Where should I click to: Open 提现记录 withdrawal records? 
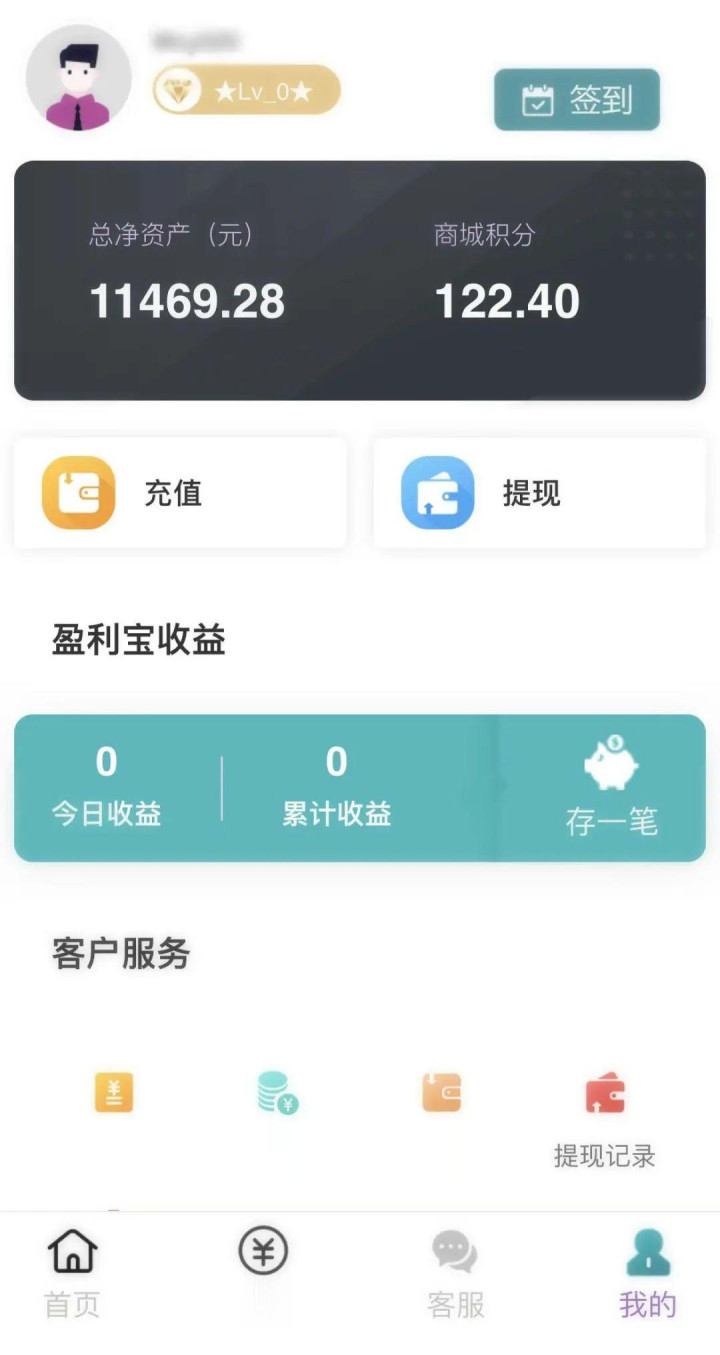[x=605, y=1118]
